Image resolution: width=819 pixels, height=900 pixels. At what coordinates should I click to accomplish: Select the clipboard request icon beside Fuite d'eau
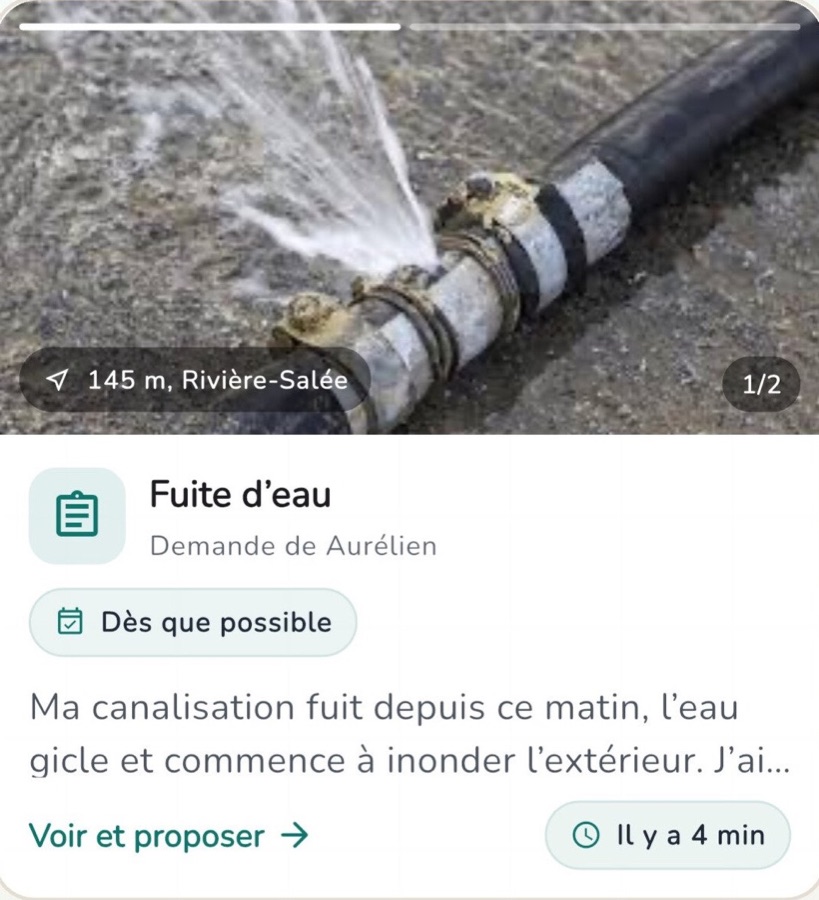click(77, 515)
